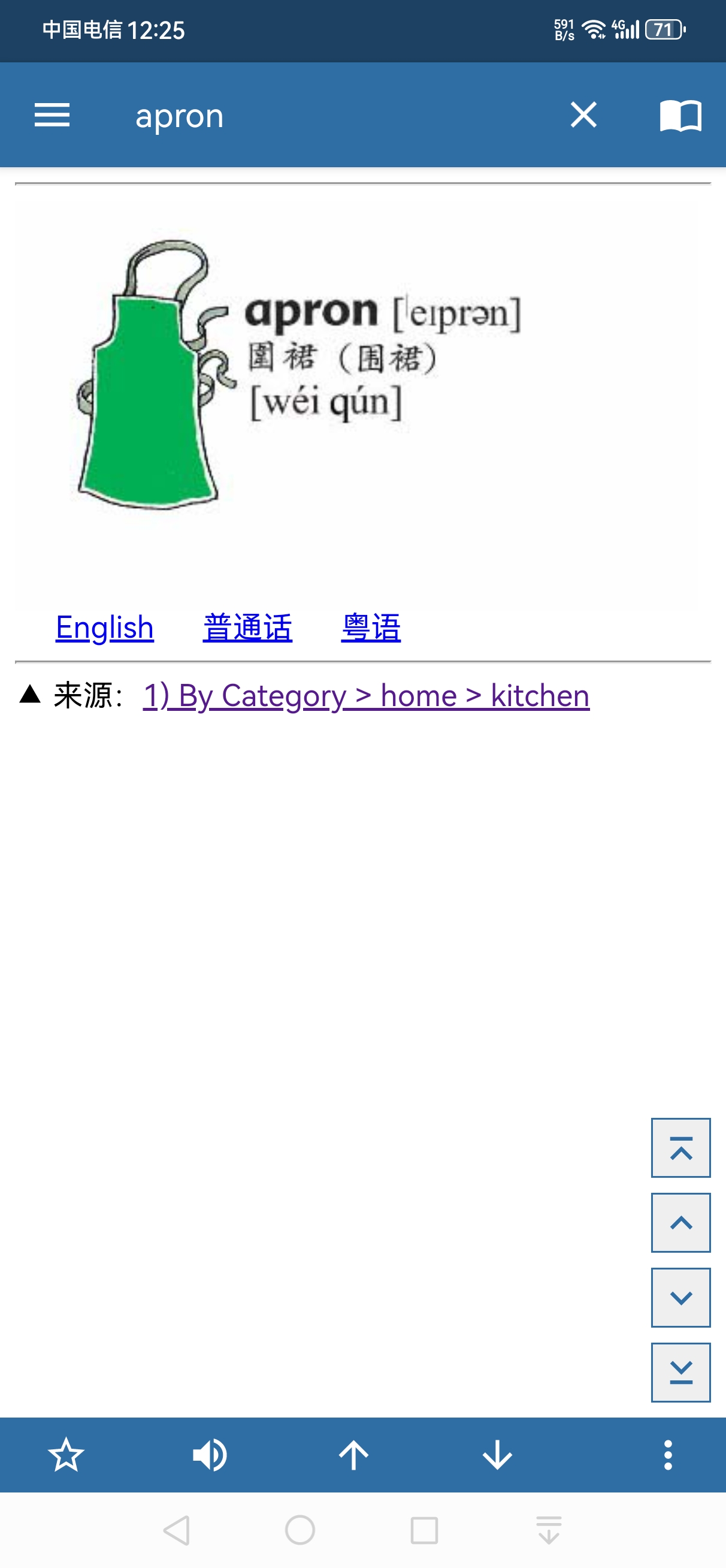
Task: Add apron to favorites with star
Action: [x=66, y=1455]
